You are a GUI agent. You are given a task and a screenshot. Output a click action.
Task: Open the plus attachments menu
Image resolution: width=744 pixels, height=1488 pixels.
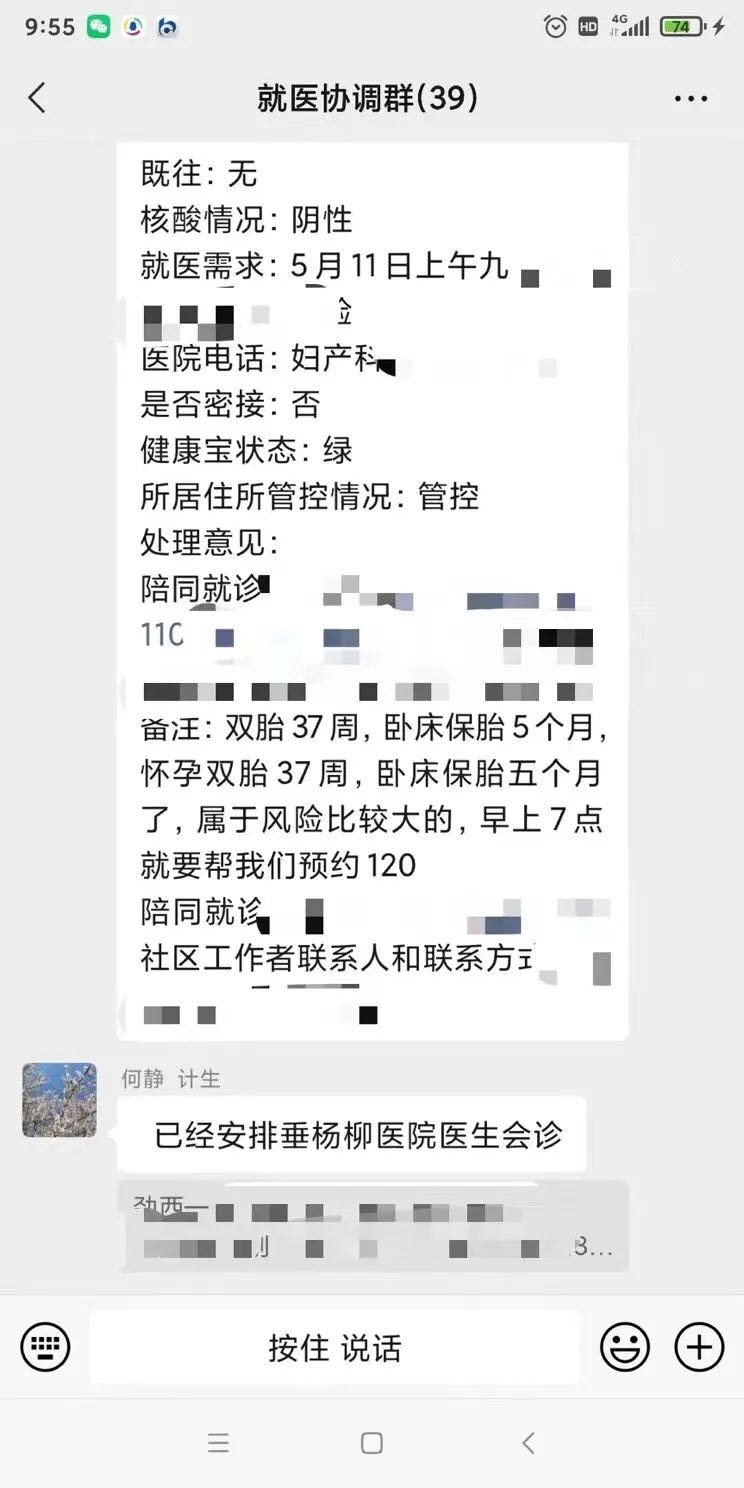pyautogui.click(x=699, y=1347)
